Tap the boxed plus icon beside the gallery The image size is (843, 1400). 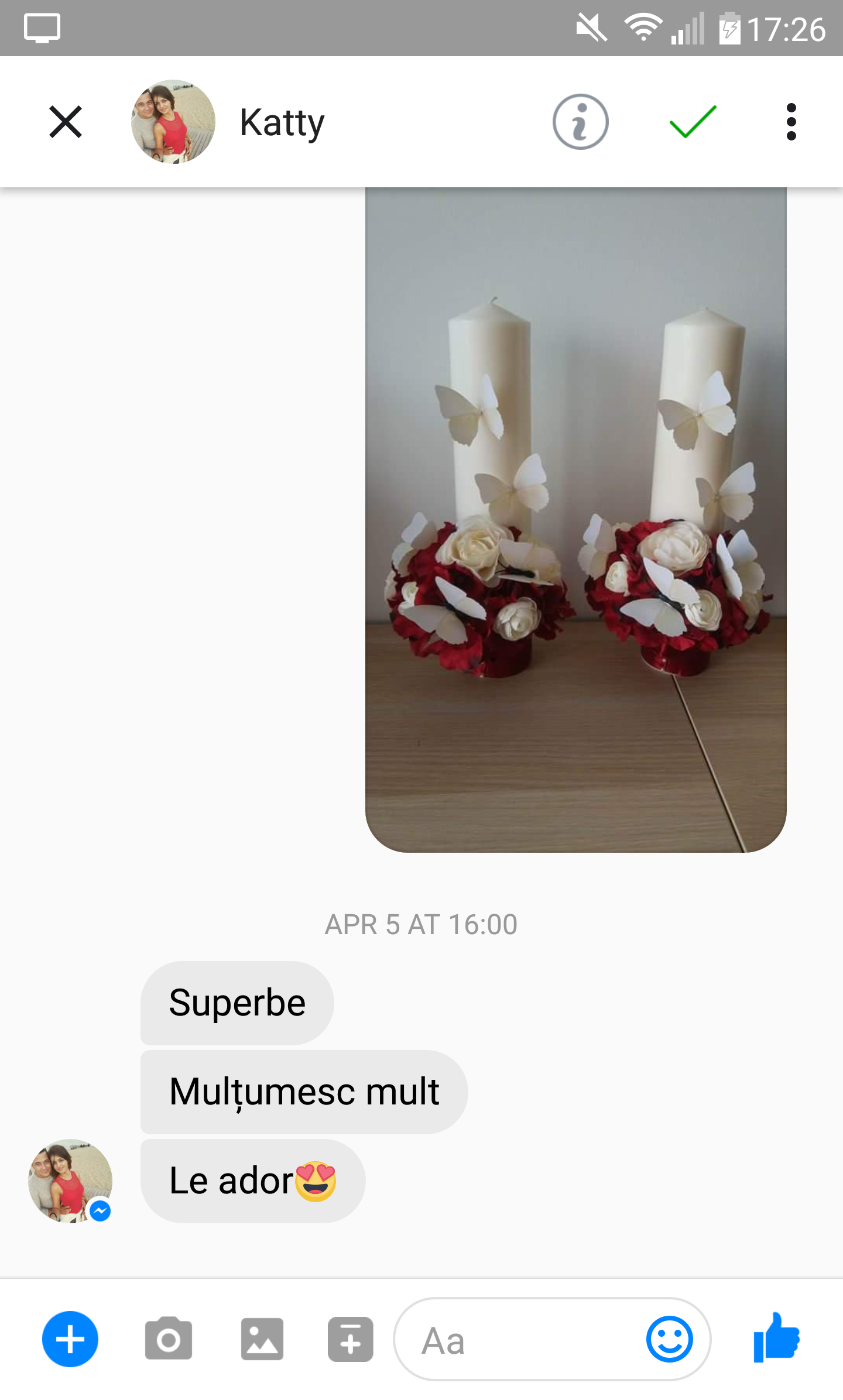(x=350, y=1339)
